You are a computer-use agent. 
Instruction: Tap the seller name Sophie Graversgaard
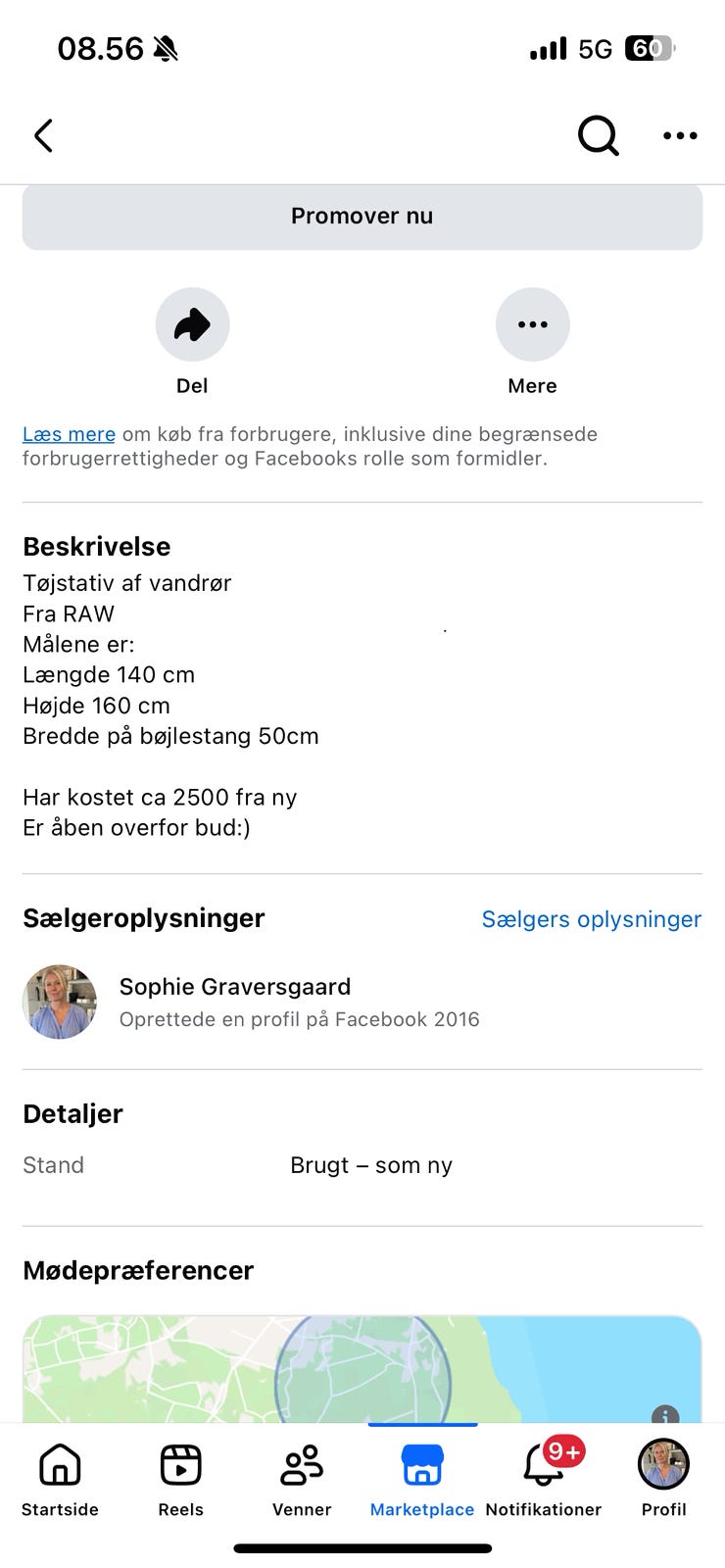tap(234, 987)
